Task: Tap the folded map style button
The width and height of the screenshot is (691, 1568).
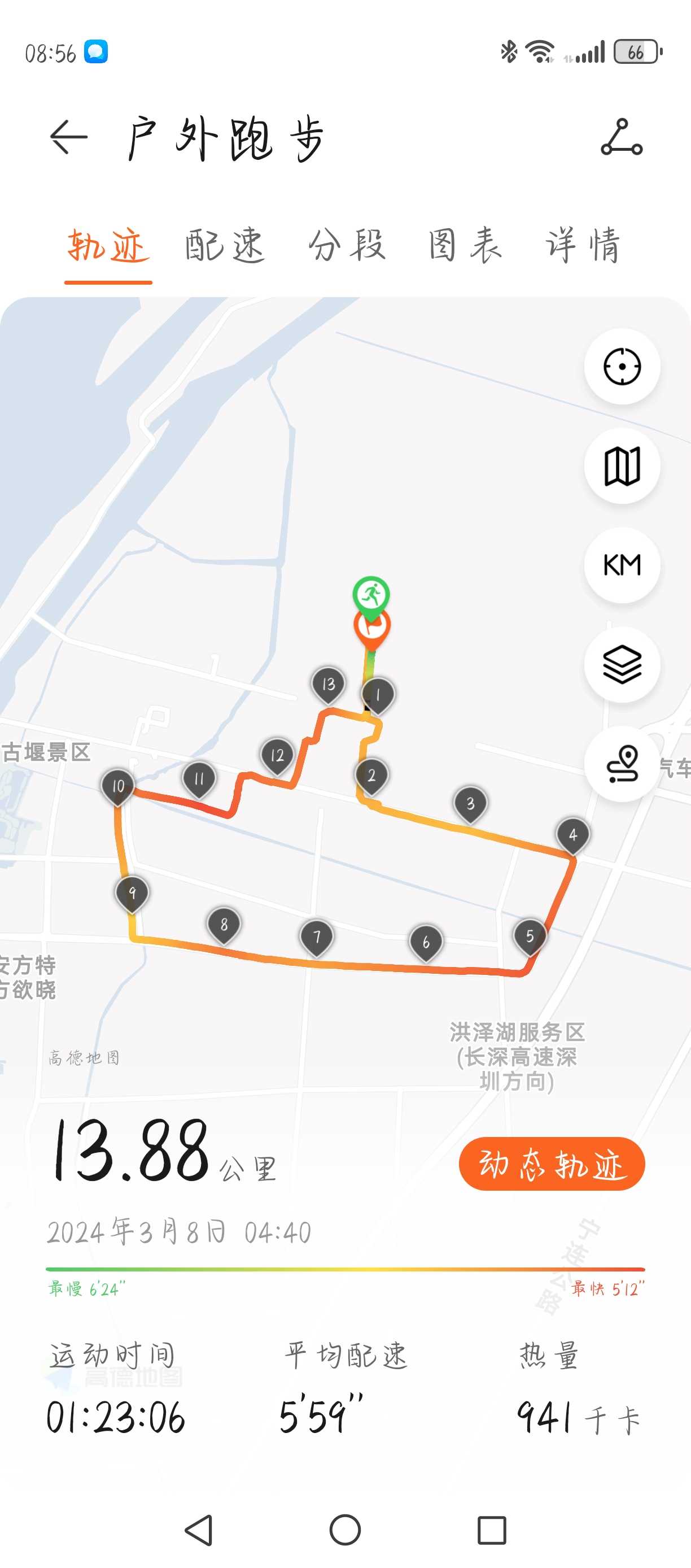Action: [x=622, y=465]
